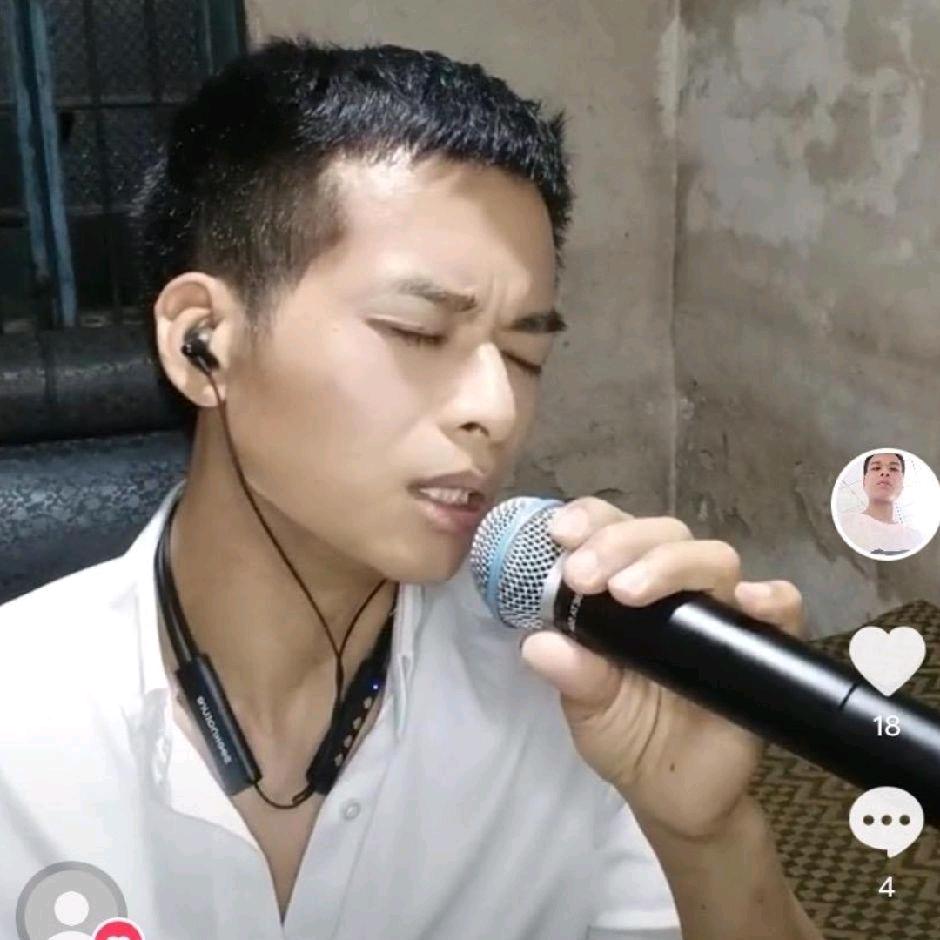Open the comments on this video
The width and height of the screenshot is (940, 940).
point(886,822)
